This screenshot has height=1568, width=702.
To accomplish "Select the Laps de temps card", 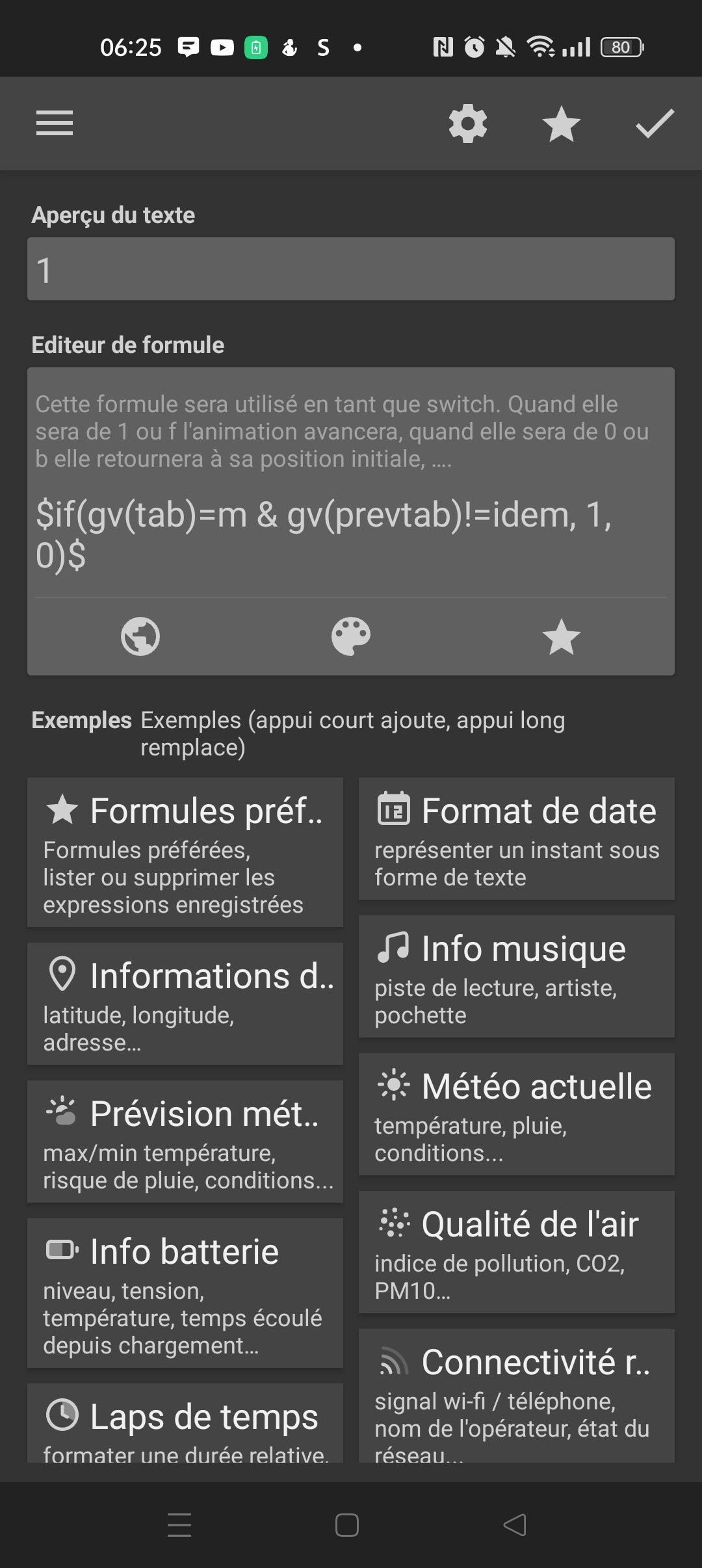I will click(x=185, y=1423).
